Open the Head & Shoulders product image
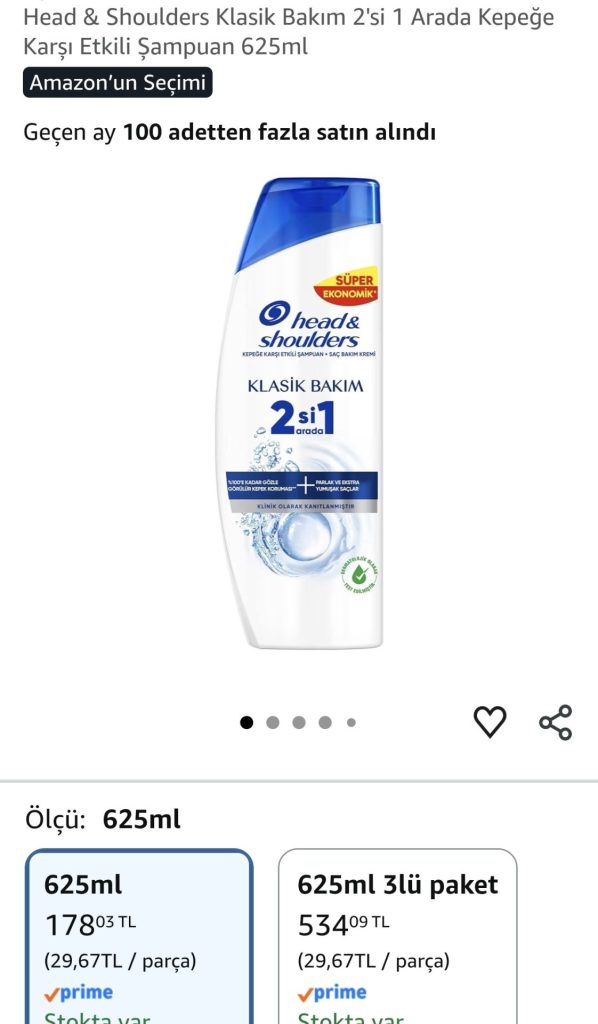598x1024 pixels. 300,413
